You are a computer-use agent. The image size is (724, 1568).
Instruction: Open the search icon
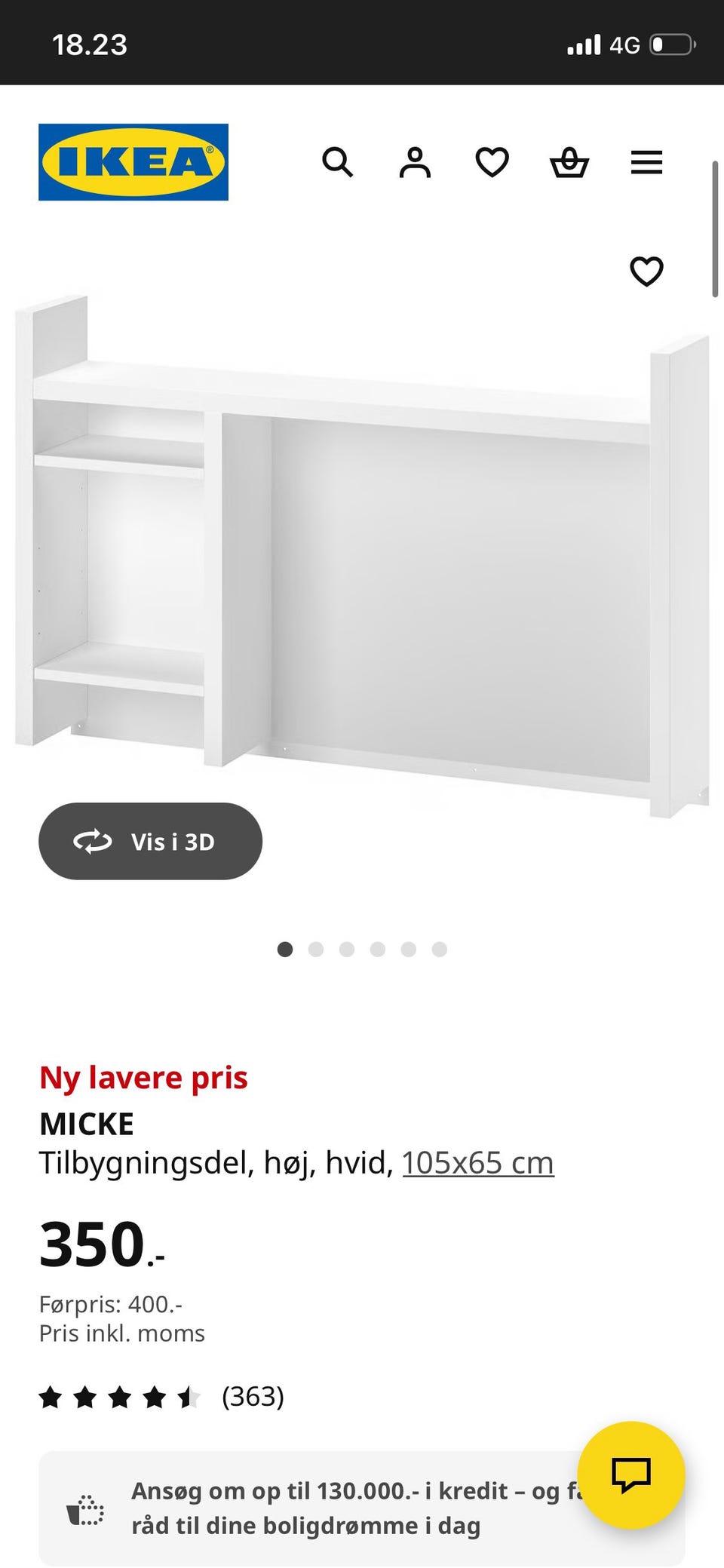click(339, 161)
